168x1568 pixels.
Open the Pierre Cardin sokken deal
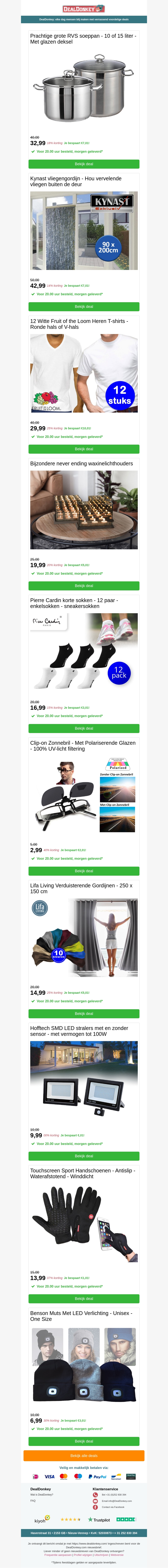(84, 728)
